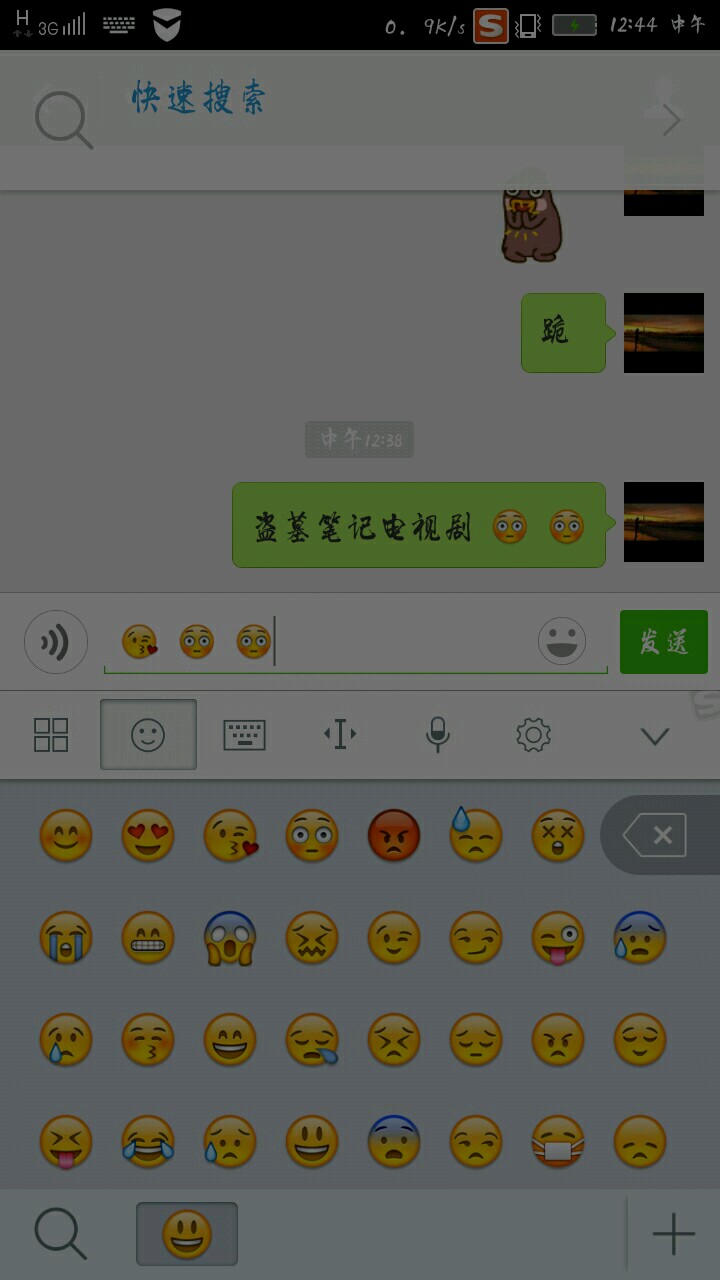This screenshot has height=1280, width=720.
Task: Open the emoji picker in message field
Action: point(562,641)
